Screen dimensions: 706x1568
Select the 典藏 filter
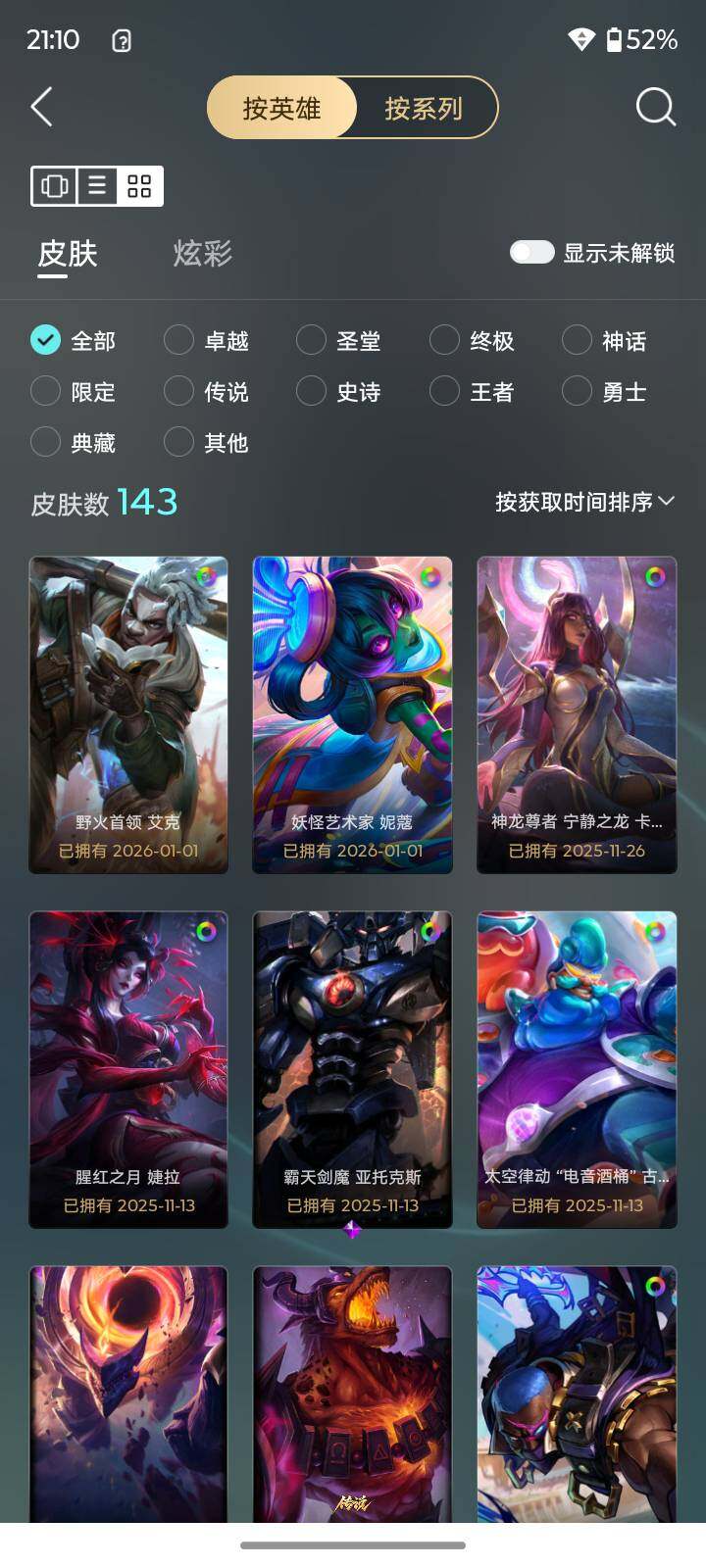point(75,442)
